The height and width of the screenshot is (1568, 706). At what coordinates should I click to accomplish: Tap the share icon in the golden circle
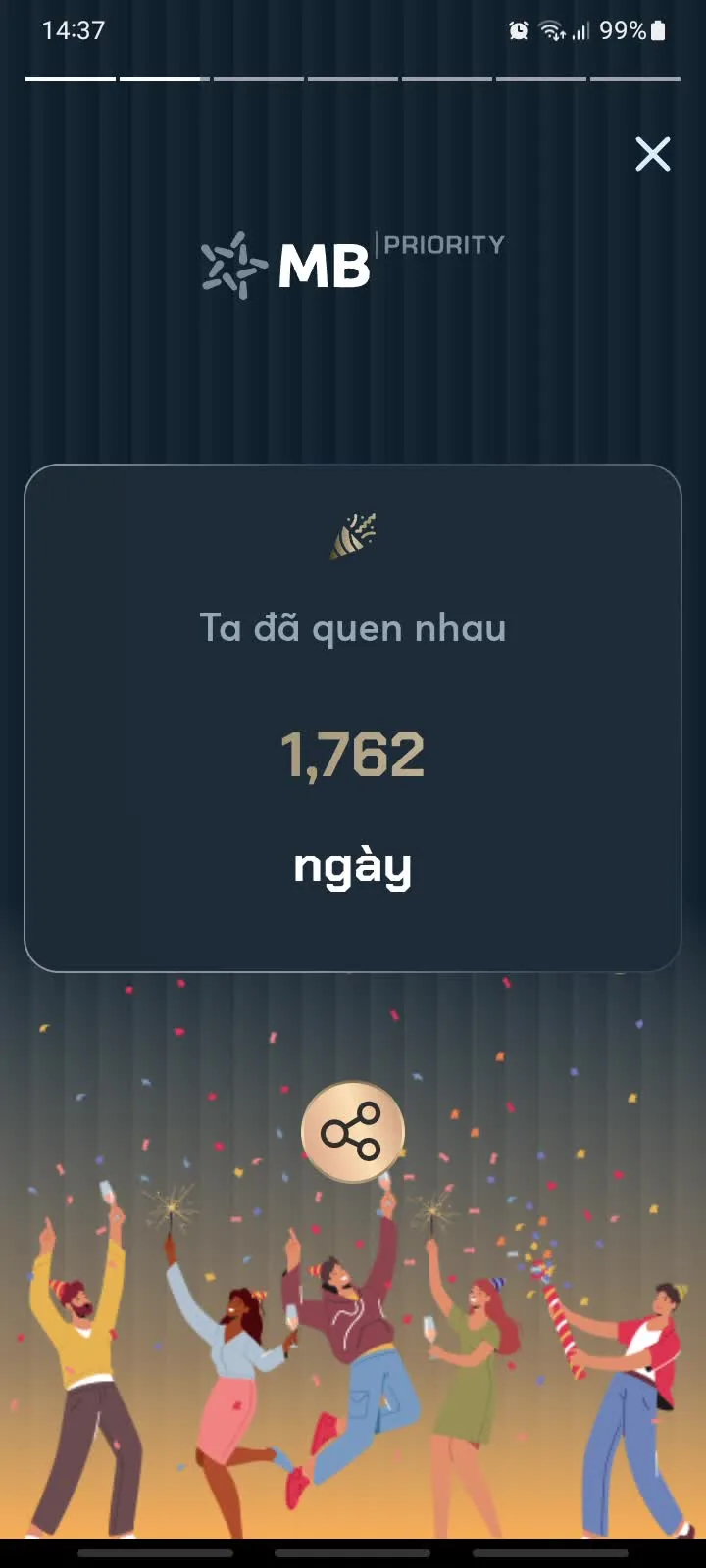coord(353,1131)
